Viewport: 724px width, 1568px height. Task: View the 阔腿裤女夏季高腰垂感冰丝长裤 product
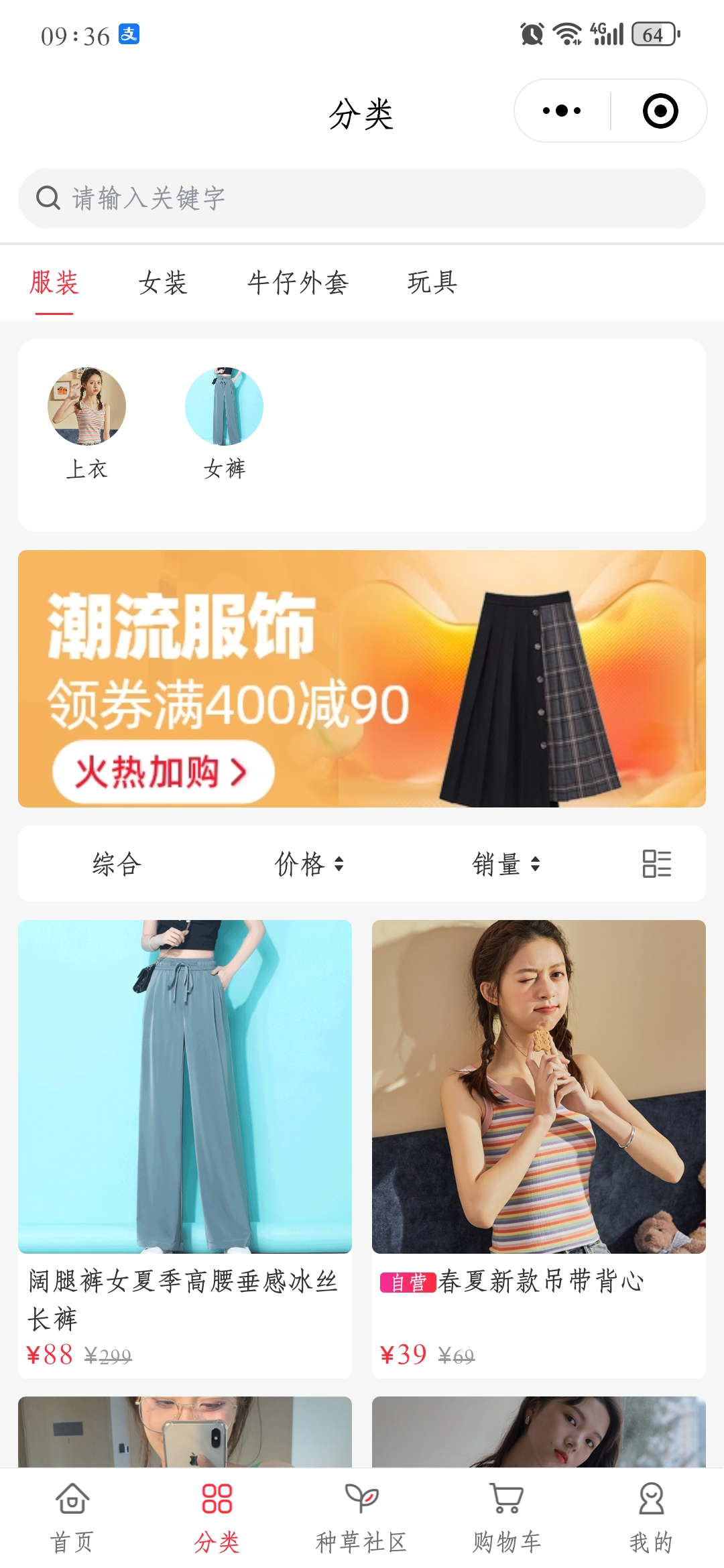[x=185, y=1139]
